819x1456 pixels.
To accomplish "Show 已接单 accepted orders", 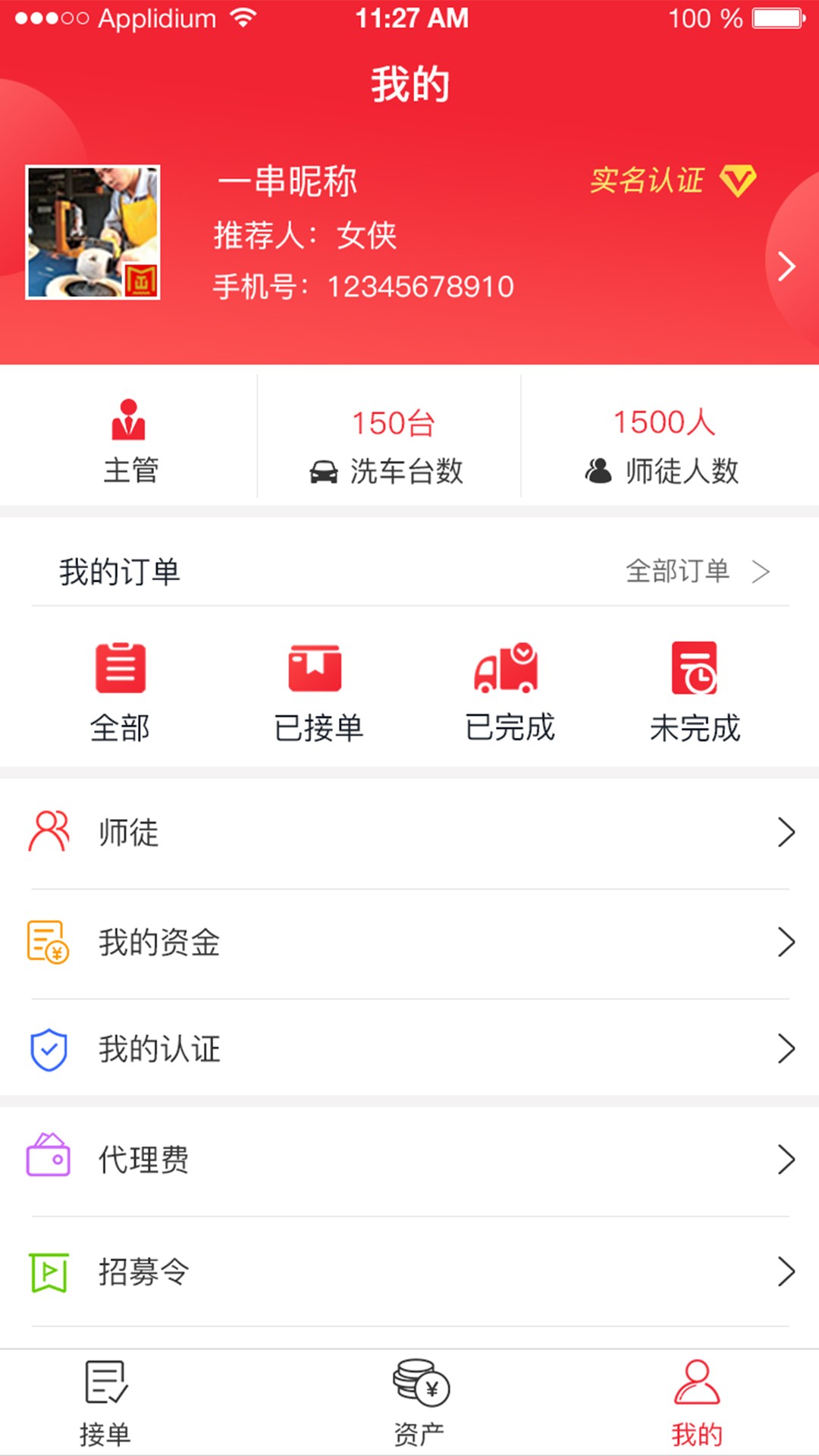I will (318, 692).
